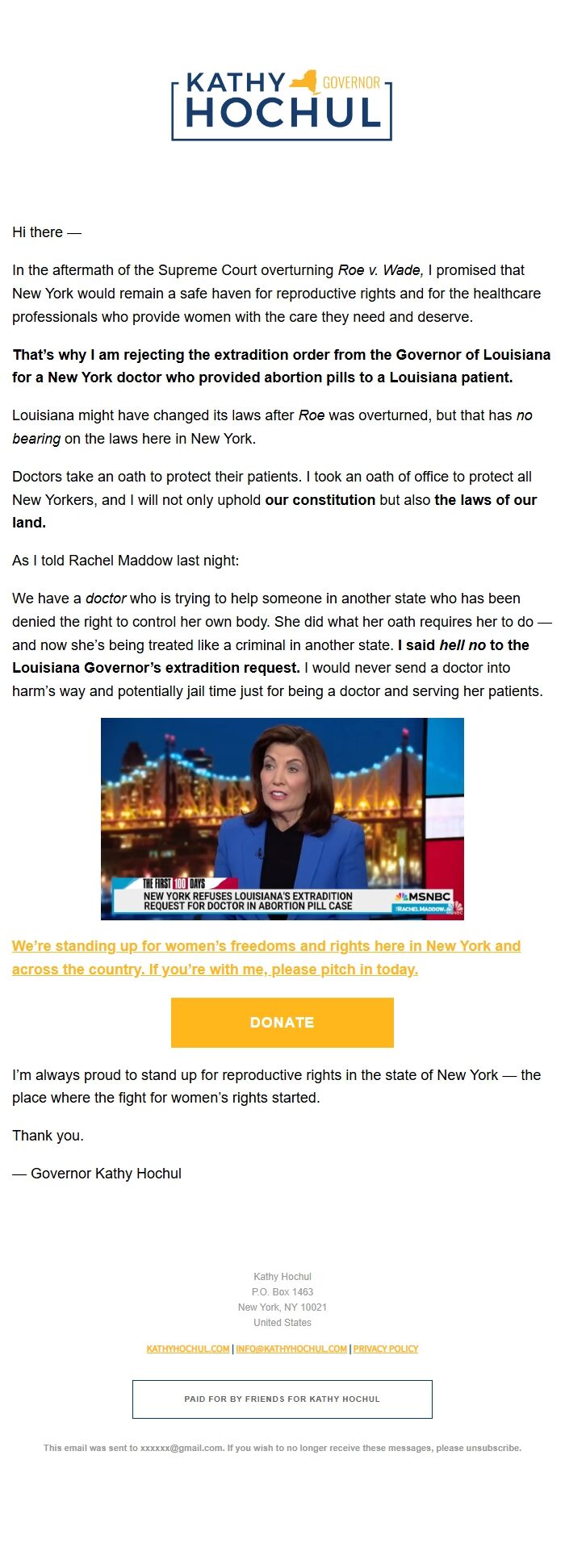Visit the KATHYHOCHUL.COM footer link
The height and width of the screenshot is (1568, 565).
coord(188,1349)
